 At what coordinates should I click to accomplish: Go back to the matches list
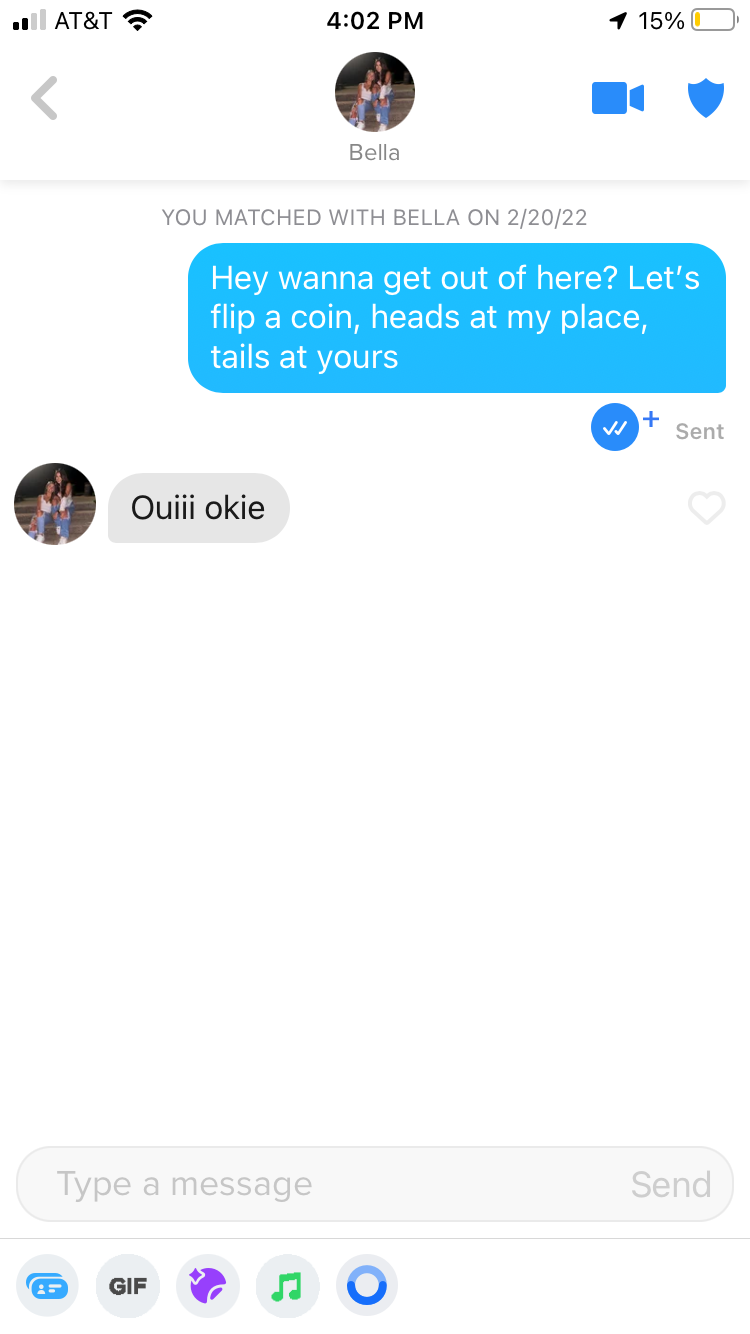tap(44, 98)
